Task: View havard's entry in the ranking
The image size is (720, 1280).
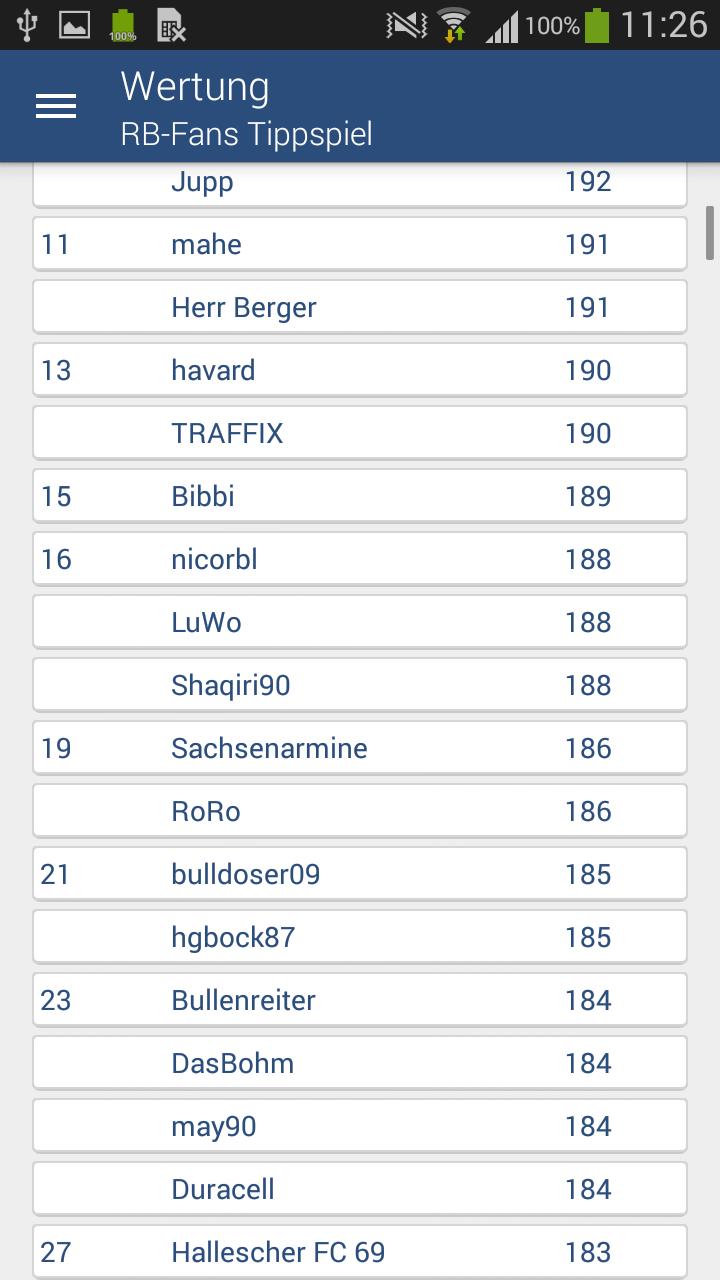Action: [360, 370]
